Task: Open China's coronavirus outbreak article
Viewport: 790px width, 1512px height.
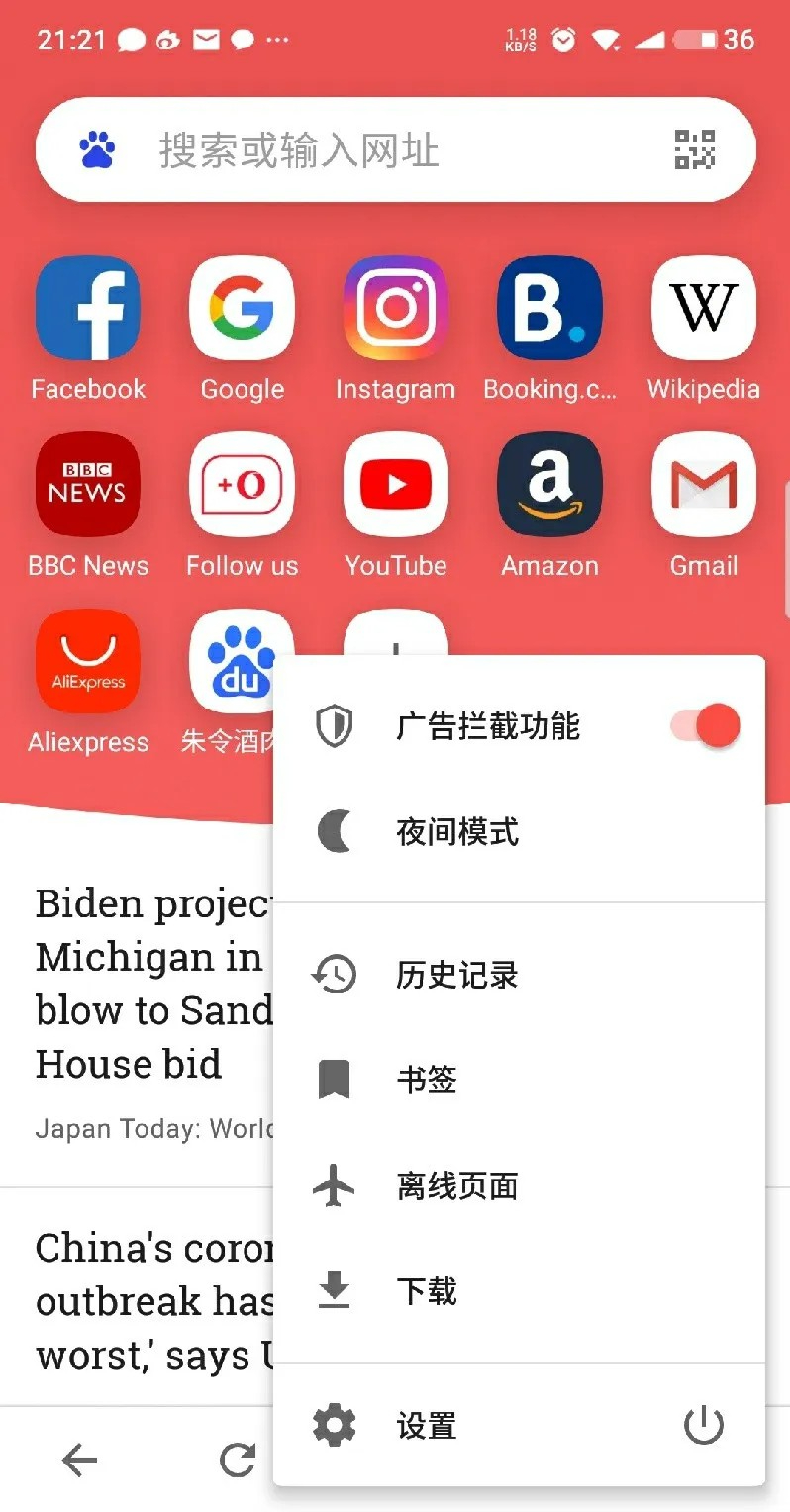Action: (139, 1301)
